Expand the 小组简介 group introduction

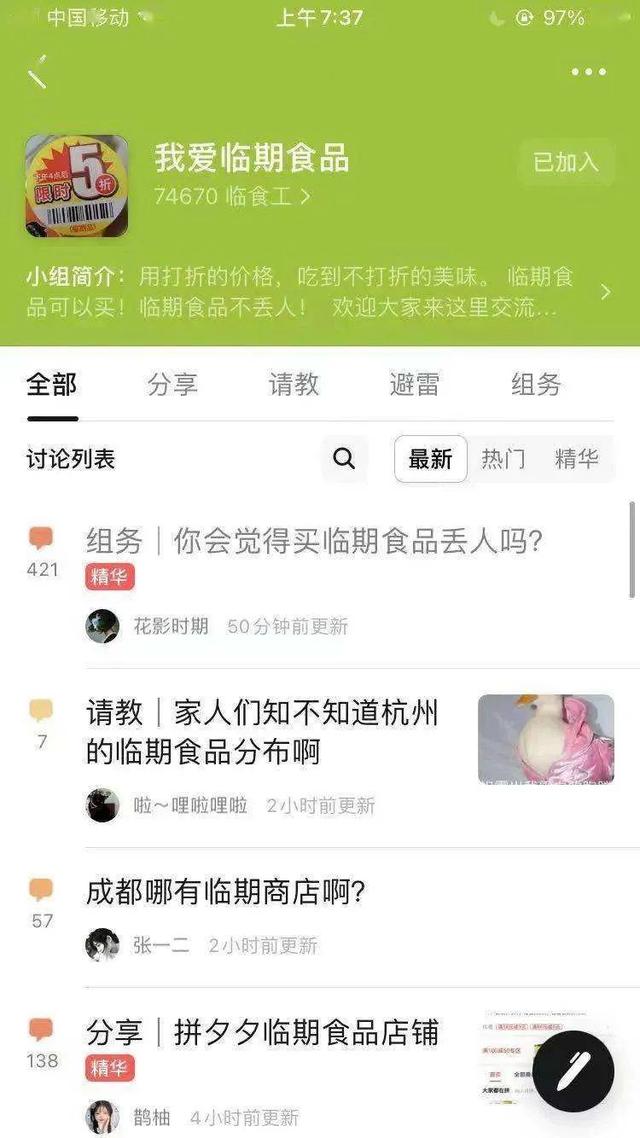click(605, 292)
